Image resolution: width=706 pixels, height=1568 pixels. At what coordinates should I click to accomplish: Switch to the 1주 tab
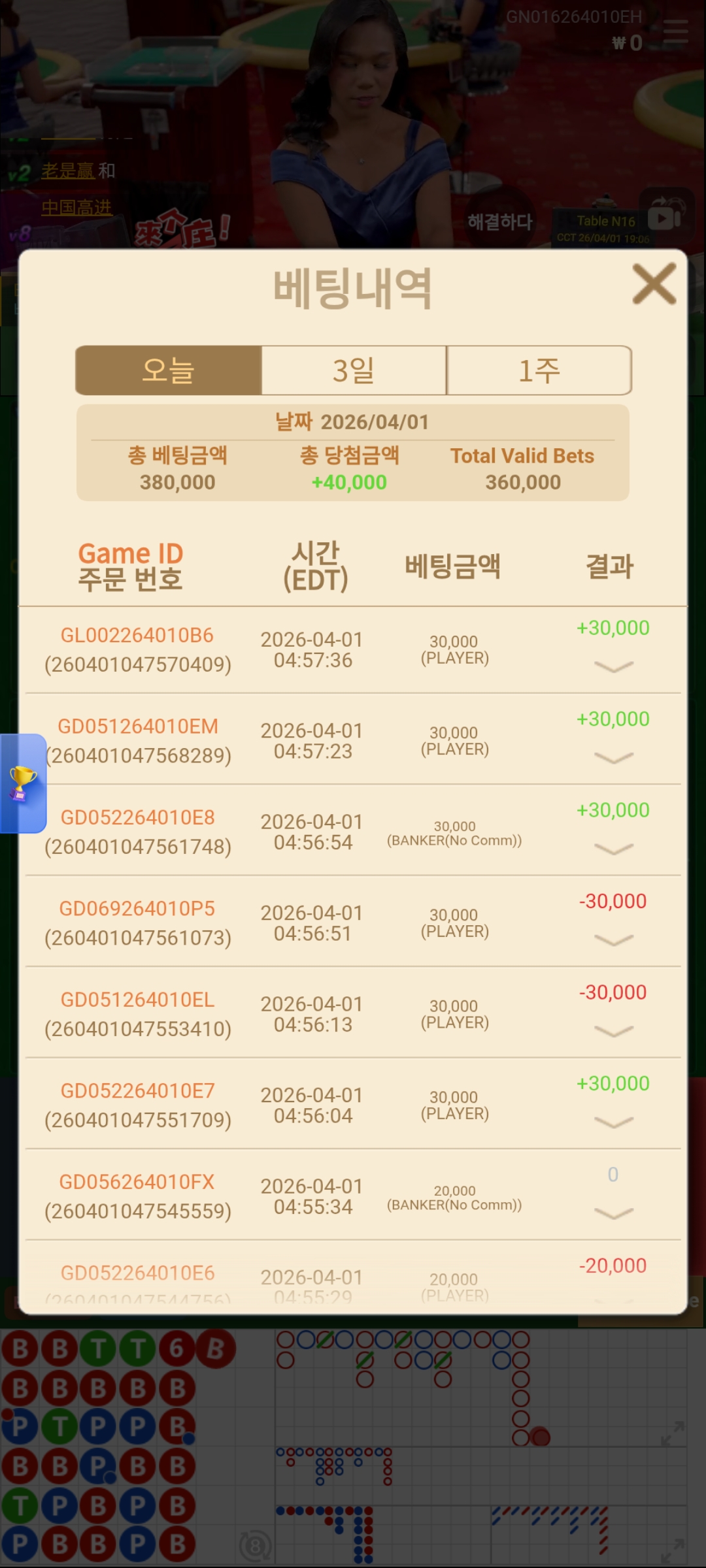539,370
